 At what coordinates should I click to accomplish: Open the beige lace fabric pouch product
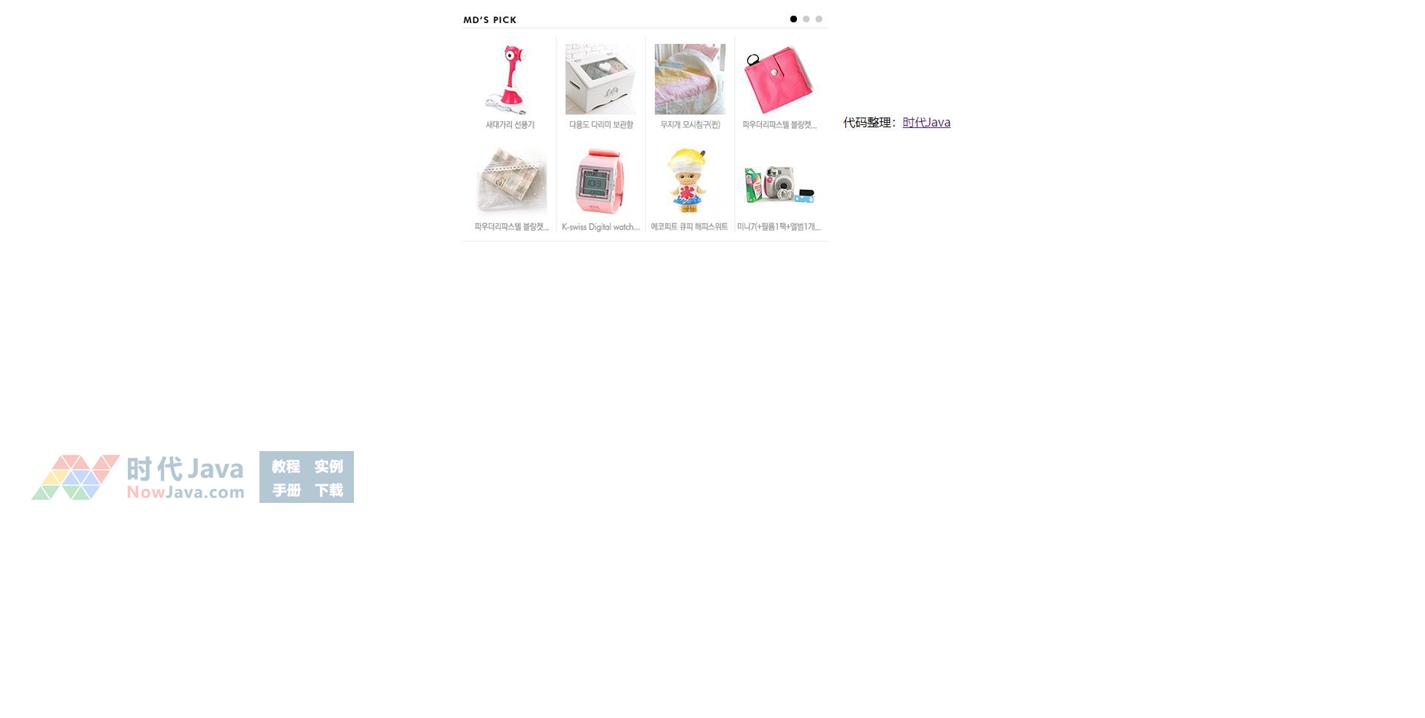(511, 181)
